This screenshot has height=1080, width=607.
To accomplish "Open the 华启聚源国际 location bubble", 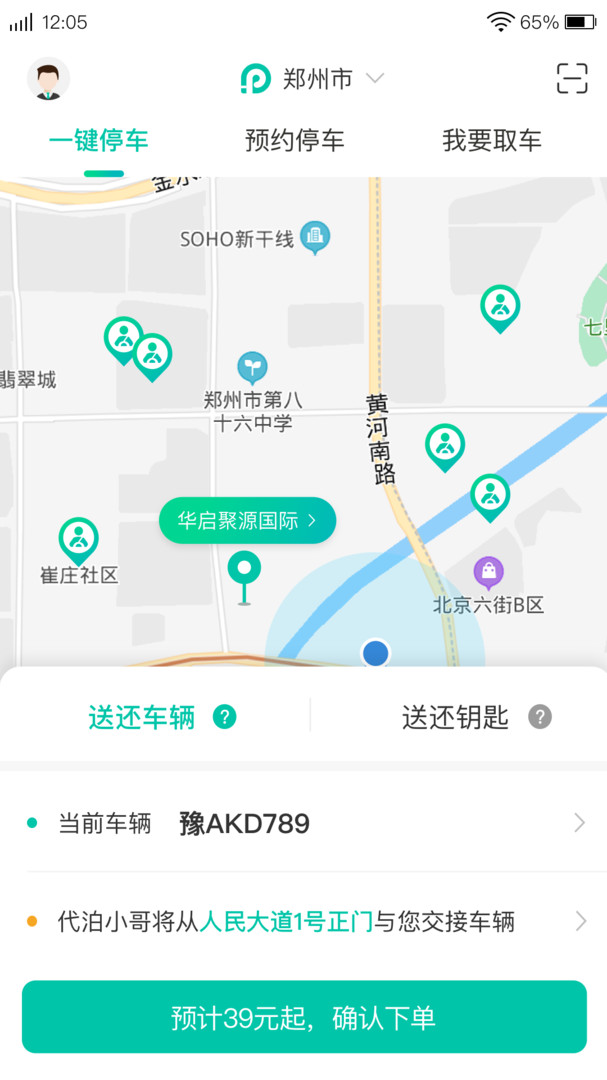I will coord(247,520).
